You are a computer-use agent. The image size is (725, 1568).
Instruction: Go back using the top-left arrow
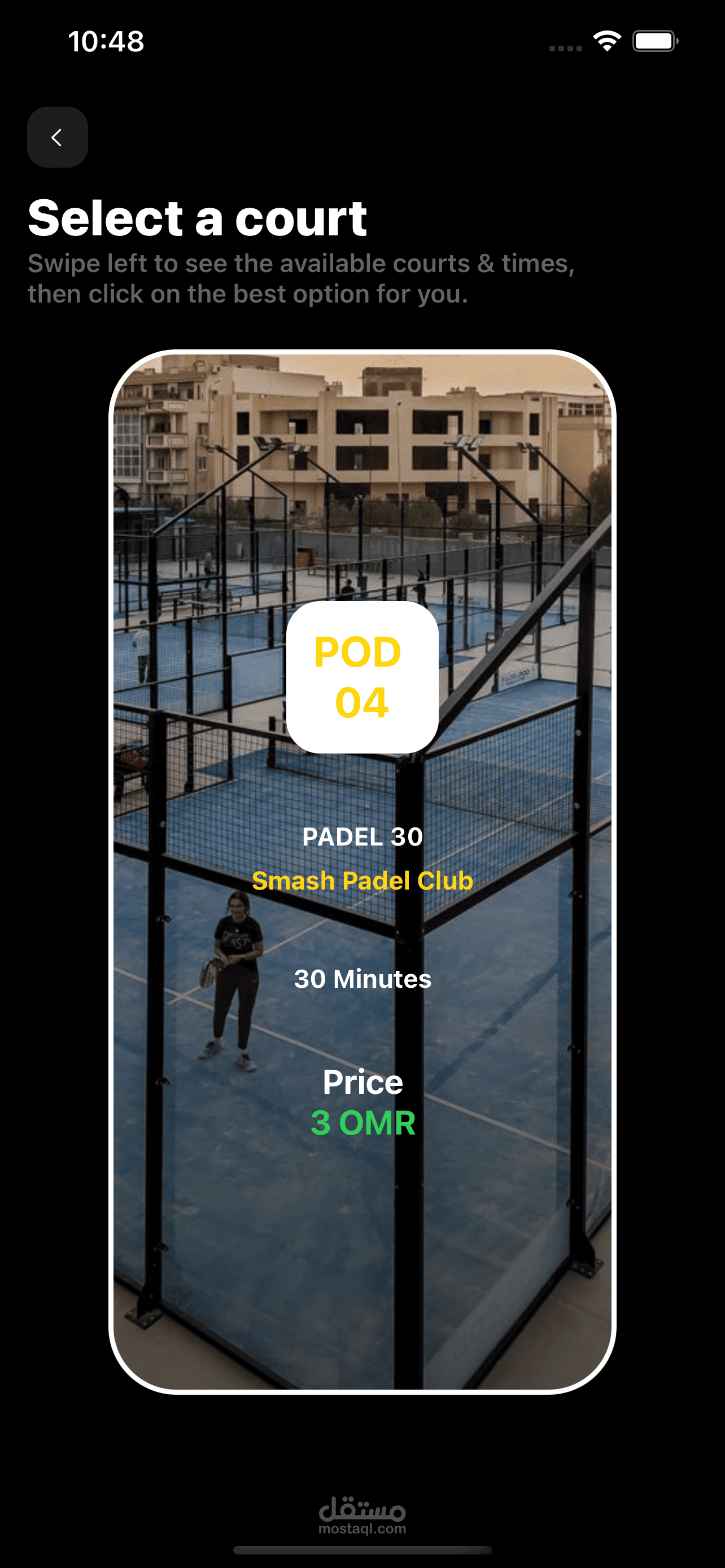(x=57, y=137)
